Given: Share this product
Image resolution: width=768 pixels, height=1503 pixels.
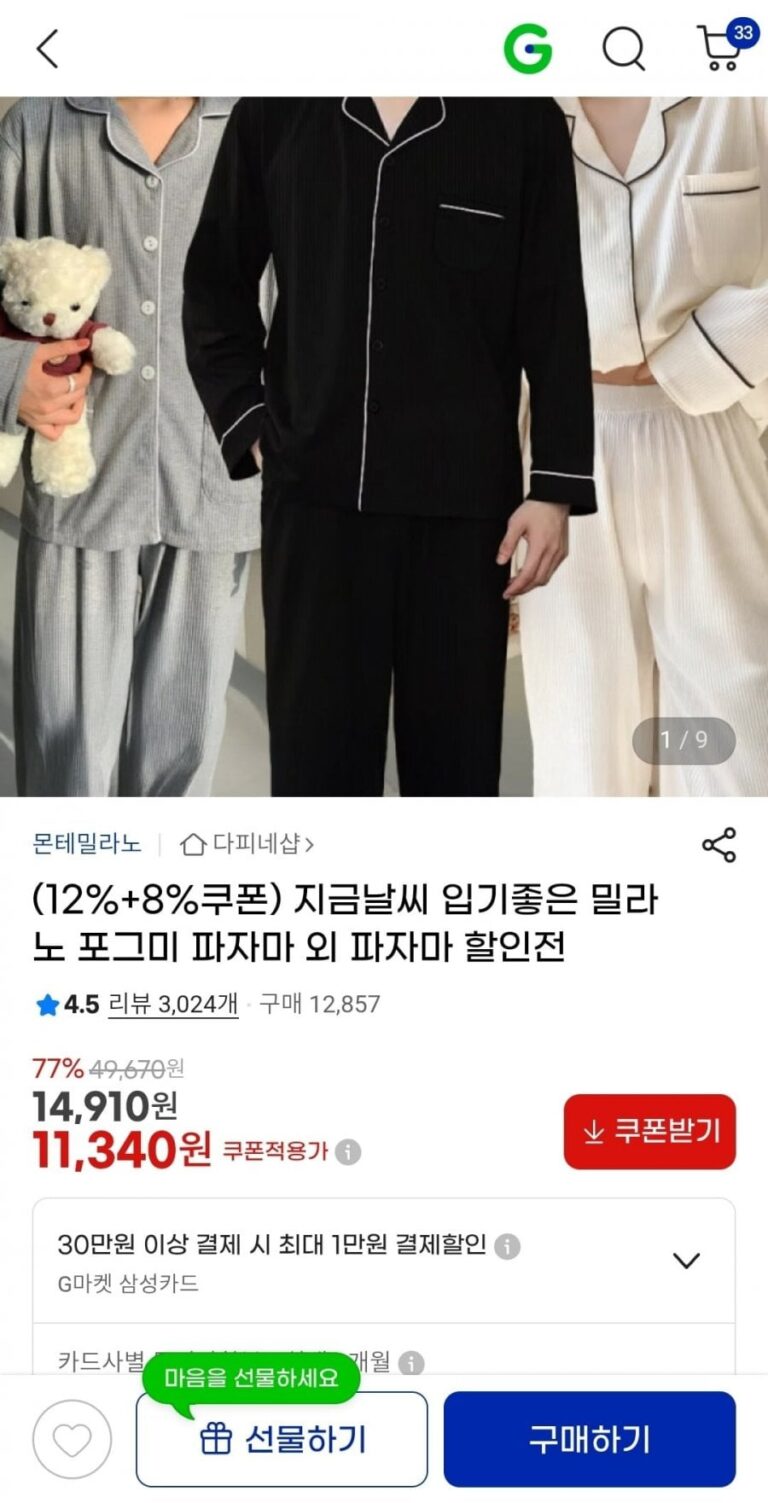Looking at the screenshot, I should 718,845.
